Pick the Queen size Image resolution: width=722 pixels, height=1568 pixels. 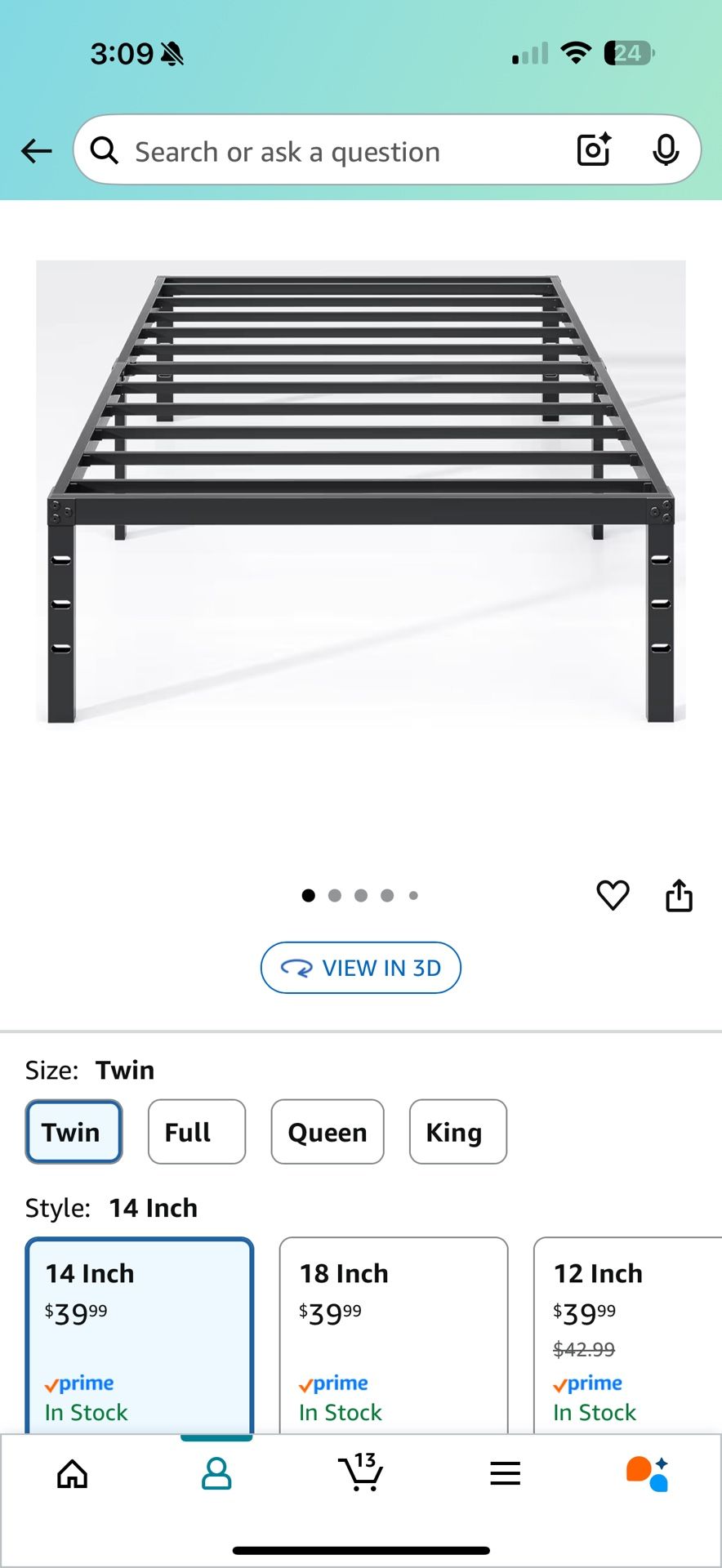point(328,1132)
